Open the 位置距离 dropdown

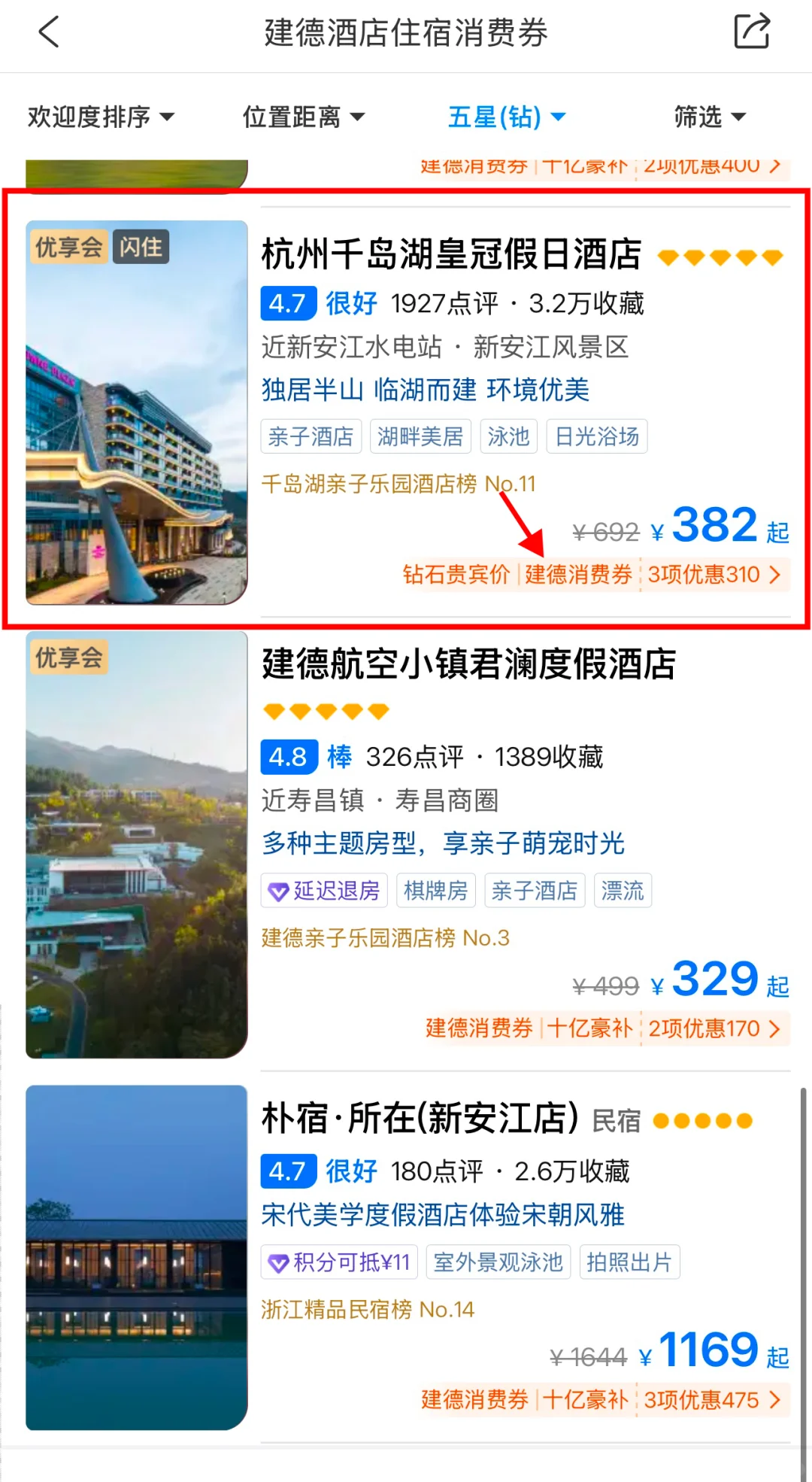click(303, 117)
